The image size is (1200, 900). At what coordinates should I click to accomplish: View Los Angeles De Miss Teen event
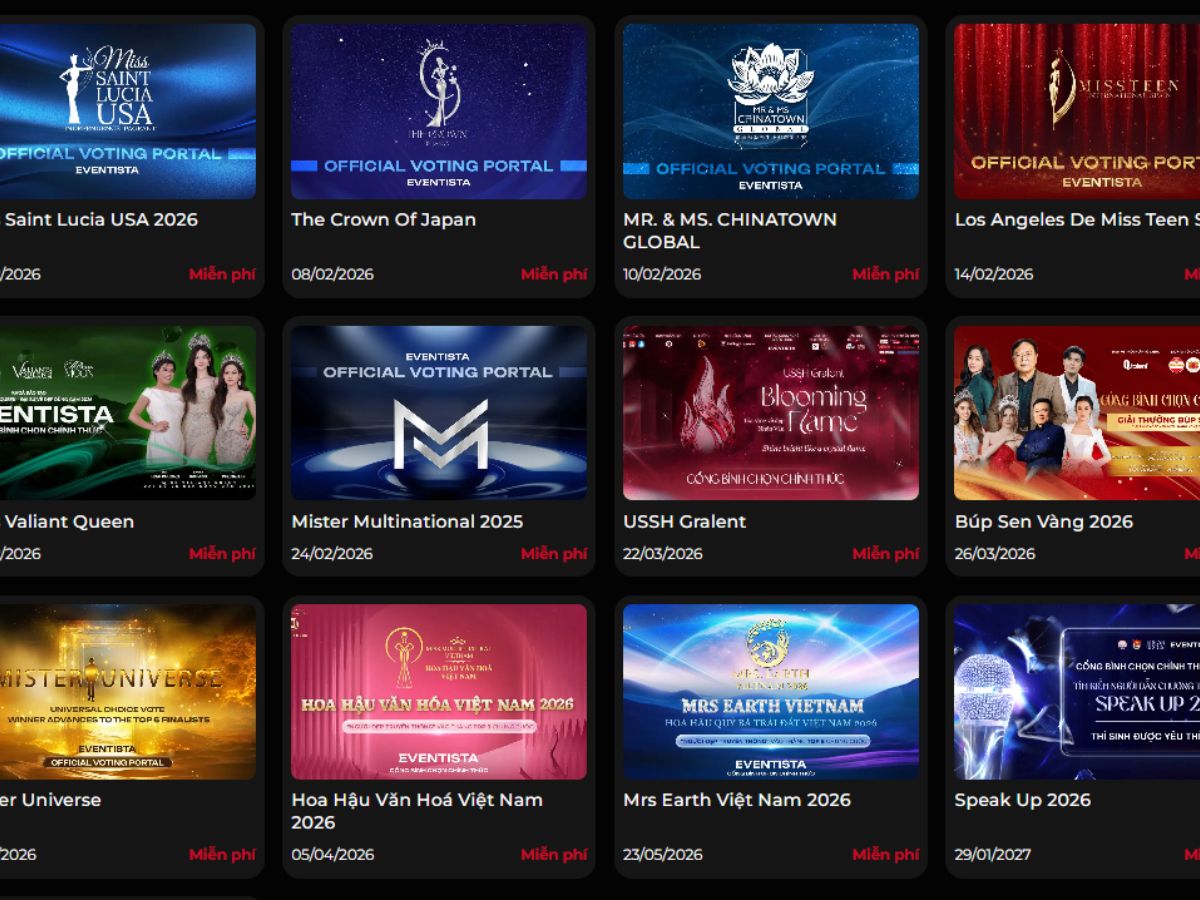click(1078, 112)
